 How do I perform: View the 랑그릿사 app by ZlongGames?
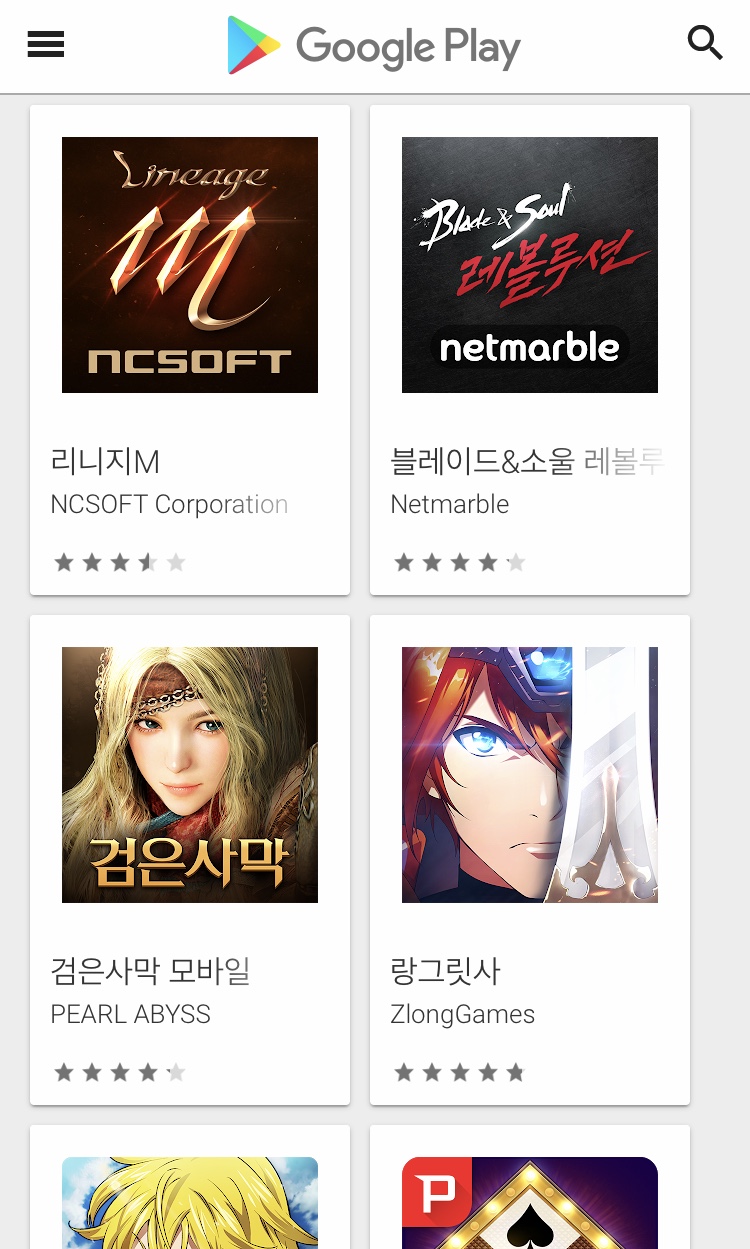tap(530, 860)
